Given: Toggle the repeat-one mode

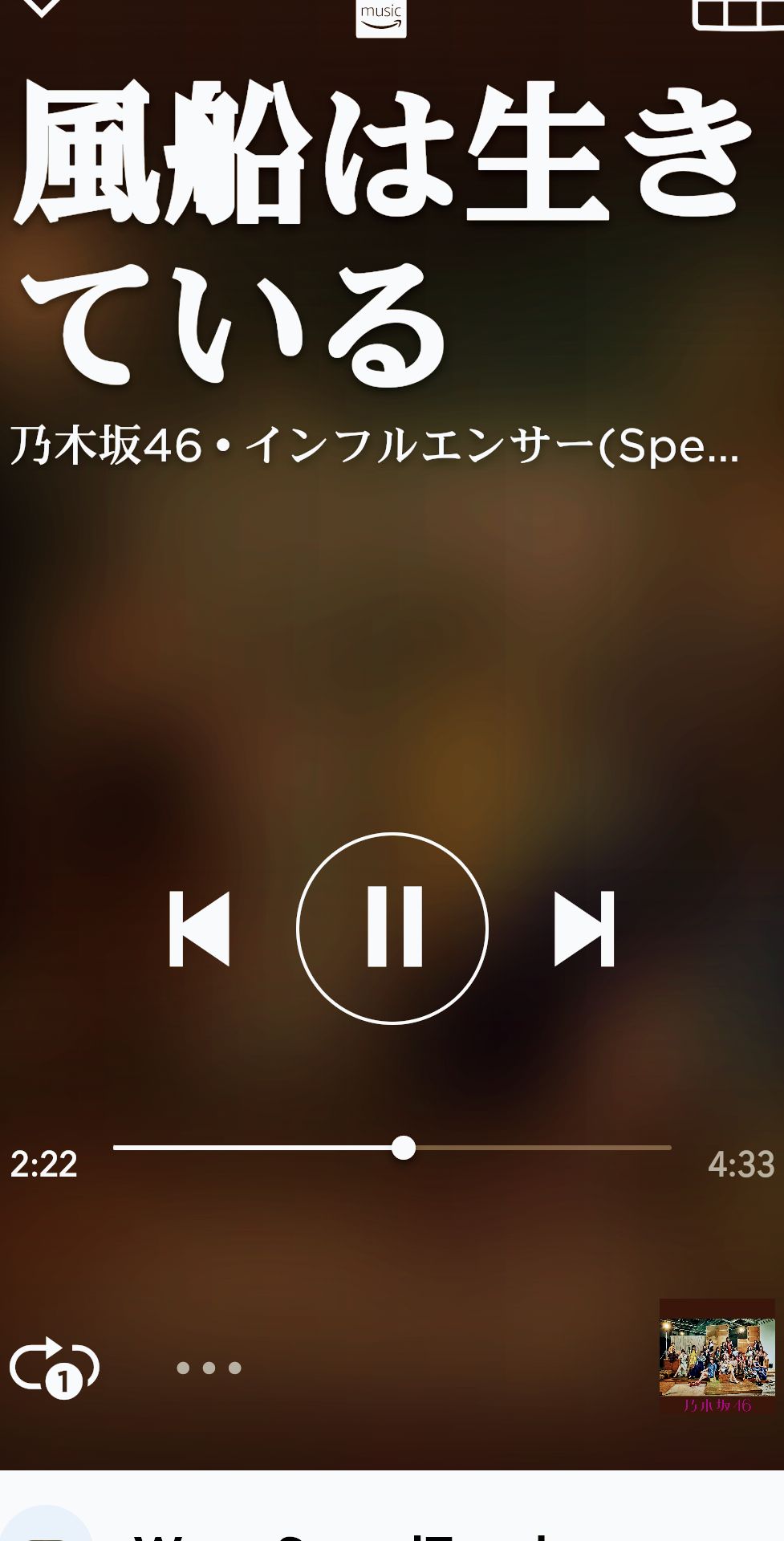Looking at the screenshot, I should click(55, 1367).
